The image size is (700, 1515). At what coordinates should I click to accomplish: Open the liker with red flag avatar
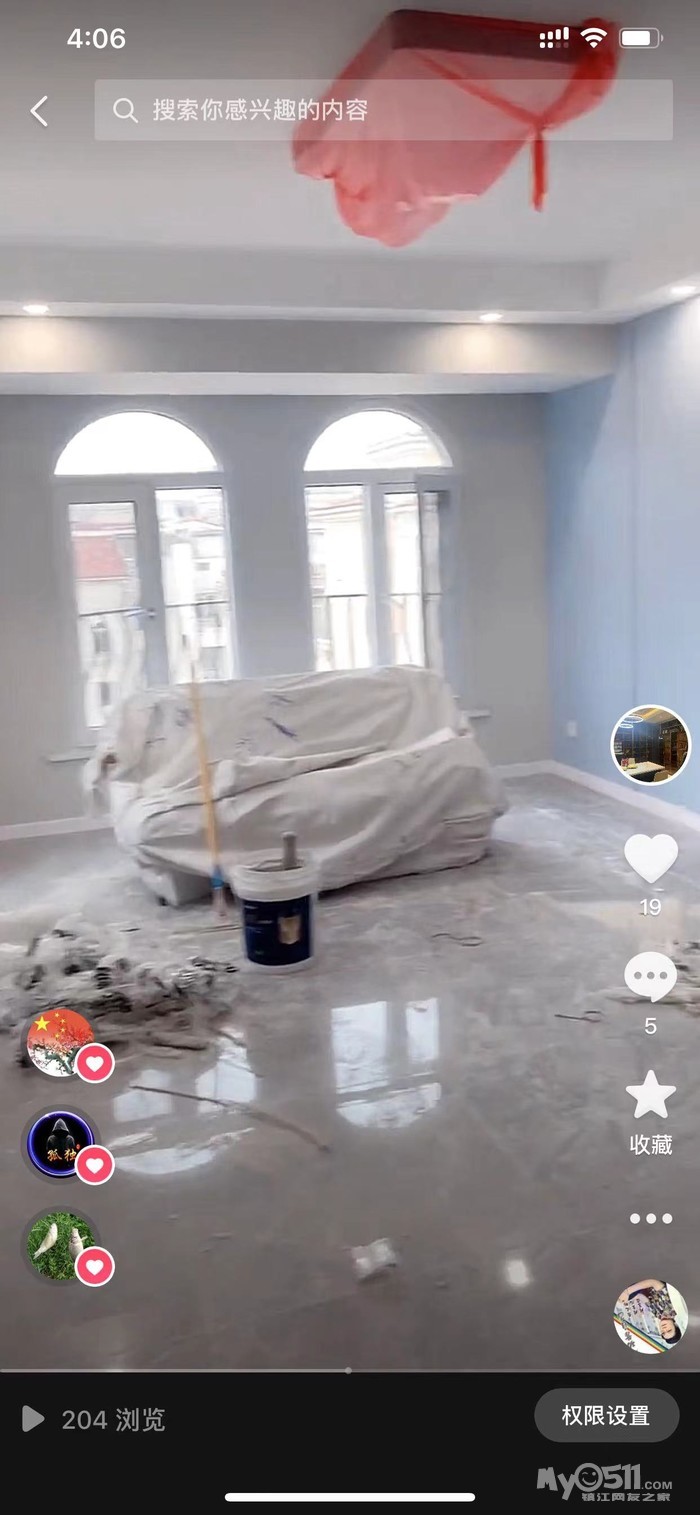click(x=60, y=1041)
